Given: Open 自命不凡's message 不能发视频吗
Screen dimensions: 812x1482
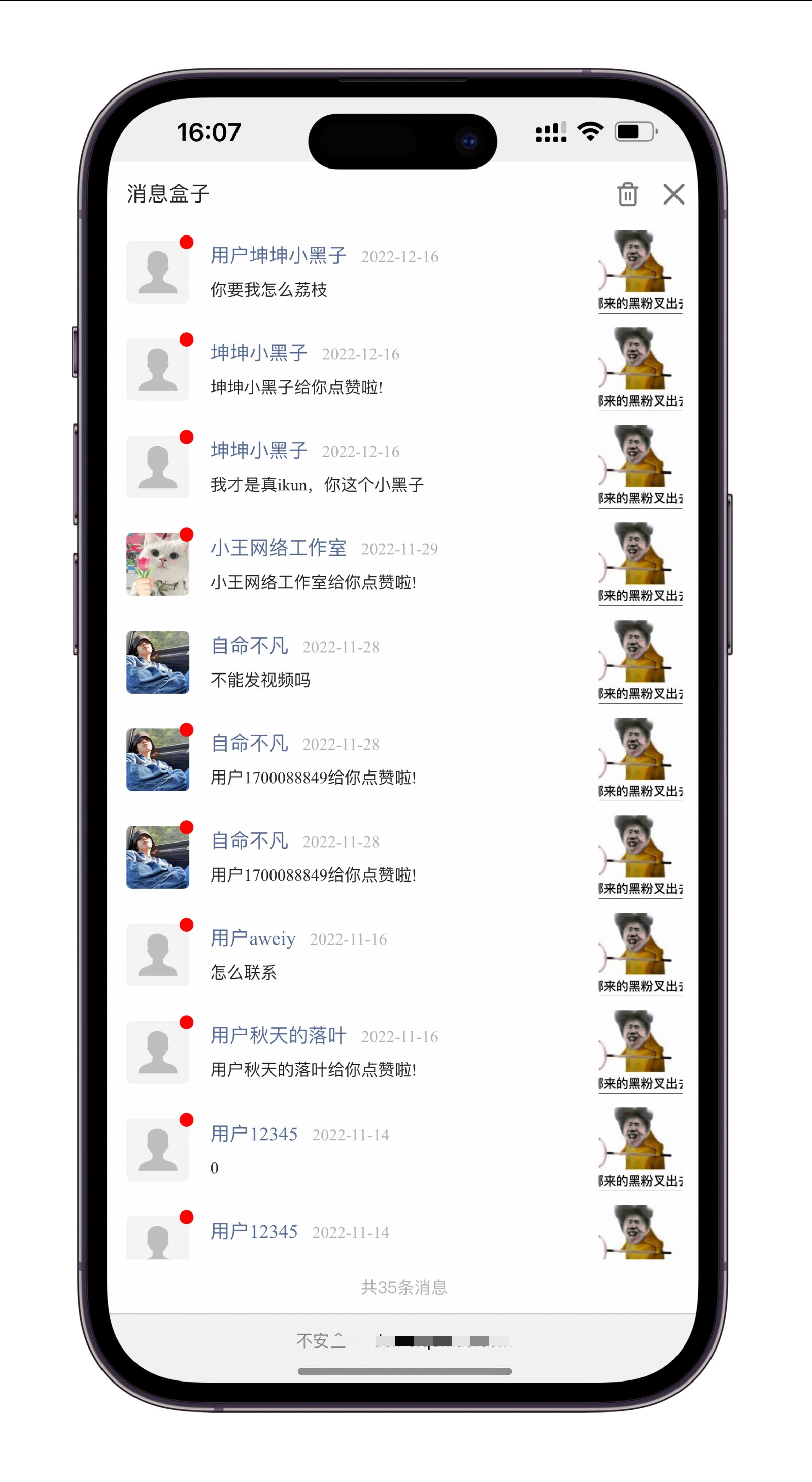Looking at the screenshot, I should tap(260, 680).
